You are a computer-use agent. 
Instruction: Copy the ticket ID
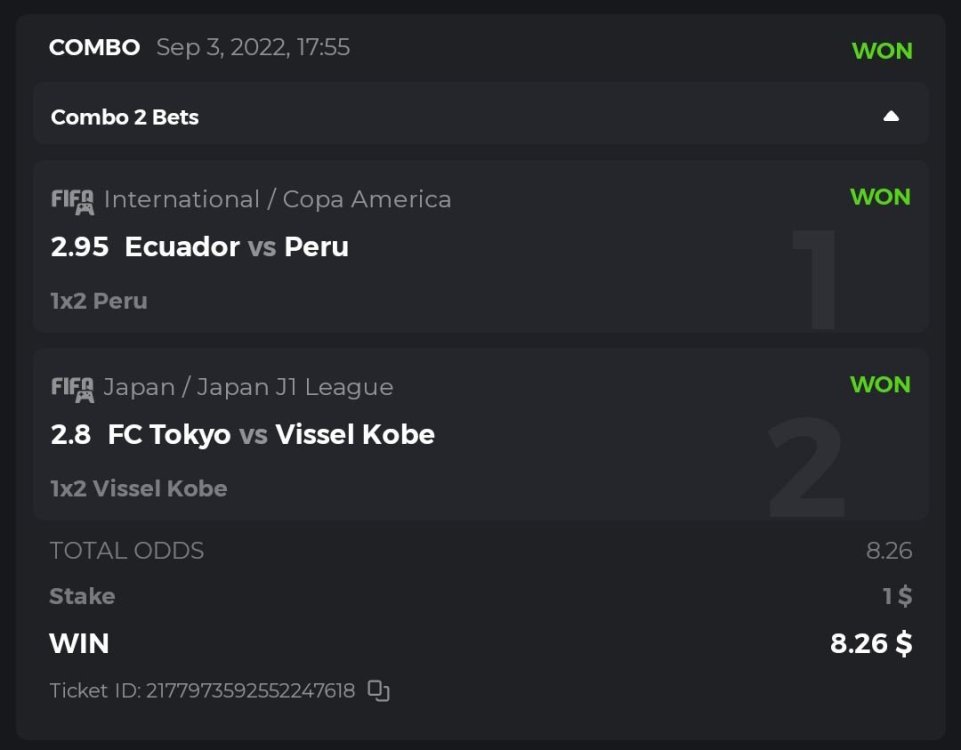(x=378, y=690)
